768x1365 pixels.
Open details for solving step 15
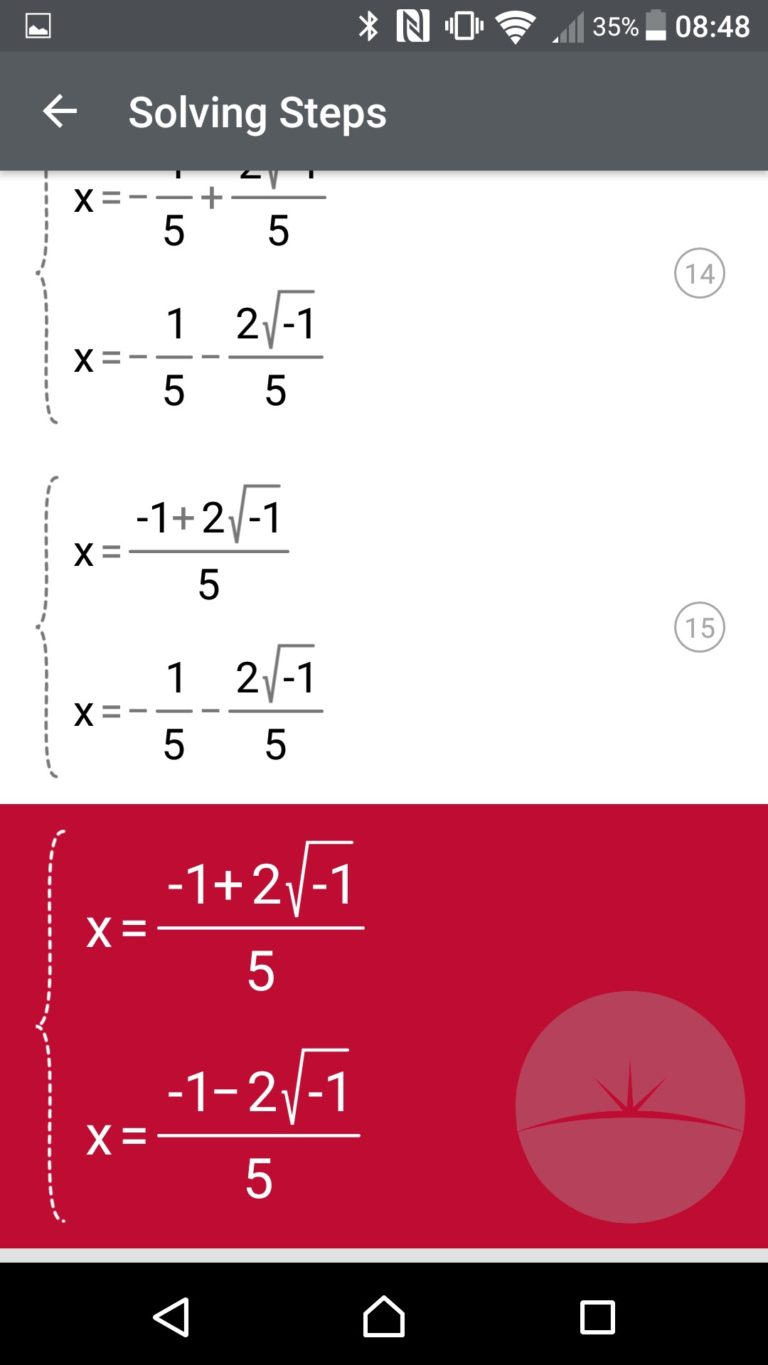pyautogui.click(x=699, y=627)
